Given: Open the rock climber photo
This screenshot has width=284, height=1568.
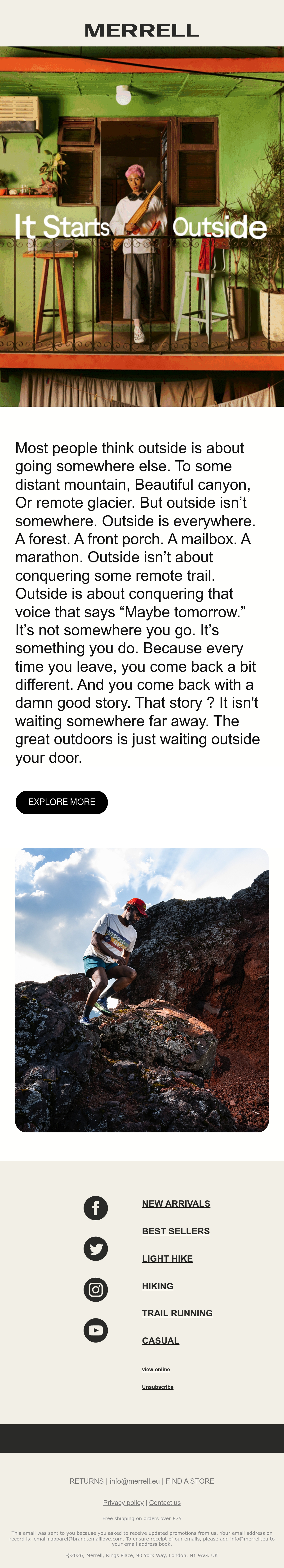Looking at the screenshot, I should coord(142,990).
